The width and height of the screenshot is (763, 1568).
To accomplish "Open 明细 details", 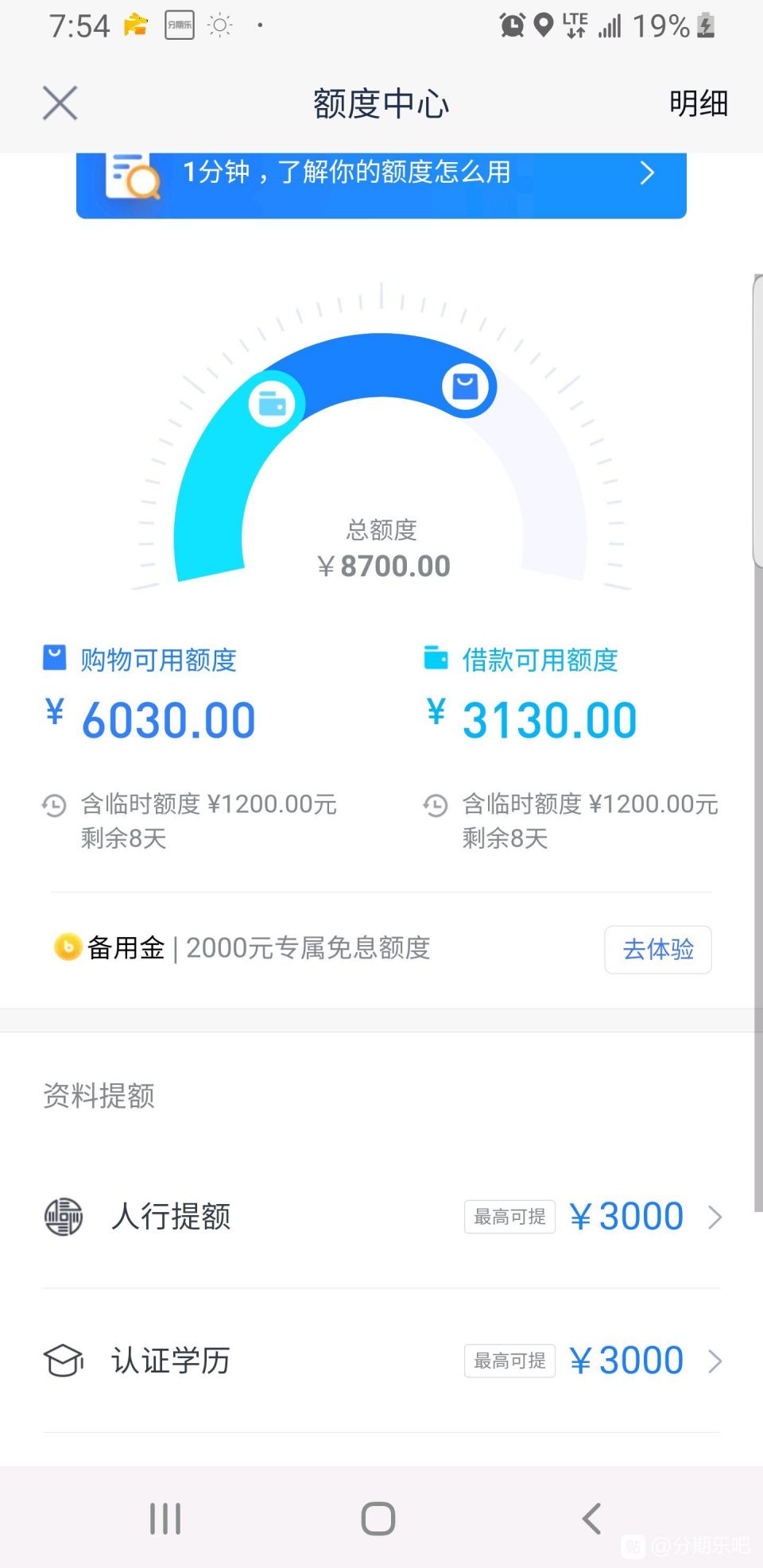I will [699, 103].
